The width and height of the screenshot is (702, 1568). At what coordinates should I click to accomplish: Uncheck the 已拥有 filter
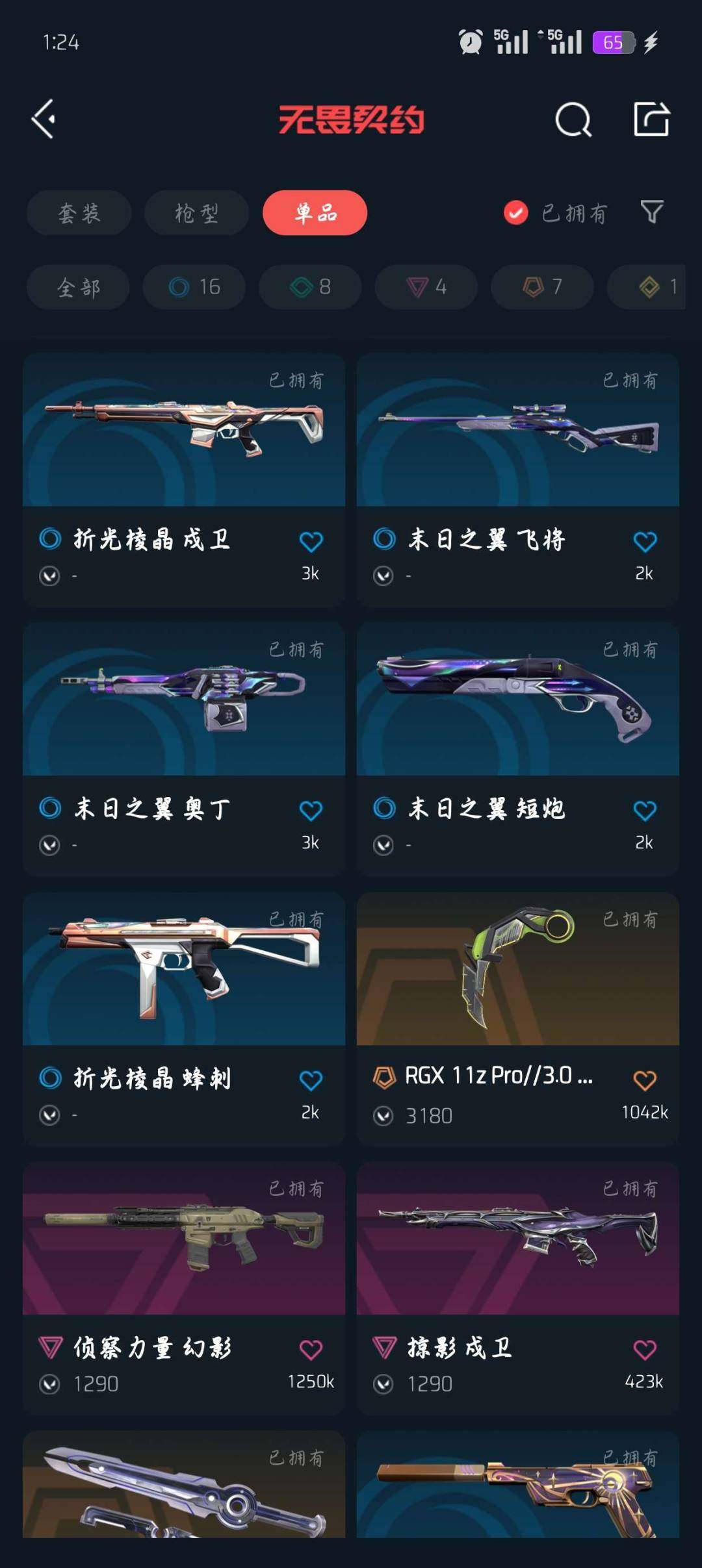pos(516,212)
